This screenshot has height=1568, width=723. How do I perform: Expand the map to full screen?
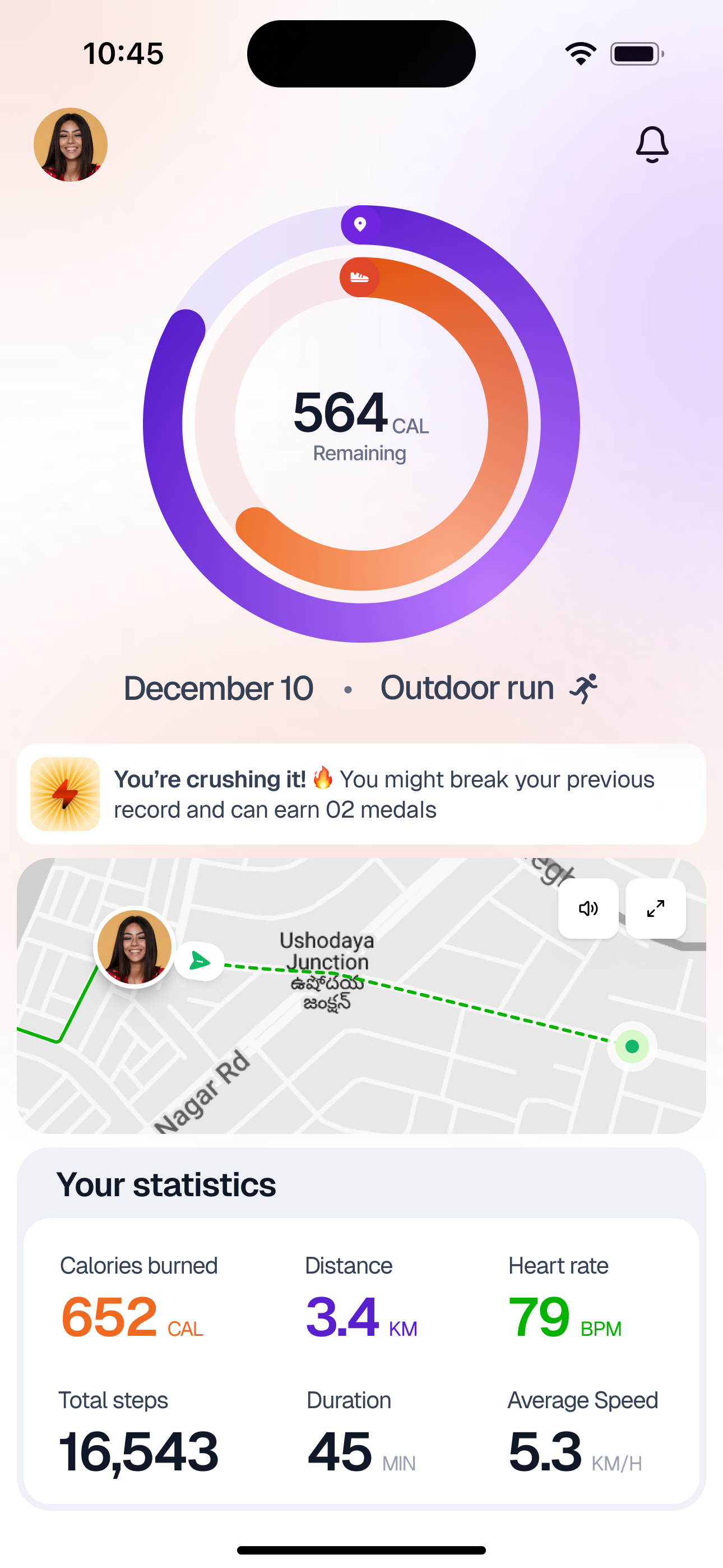pos(655,908)
